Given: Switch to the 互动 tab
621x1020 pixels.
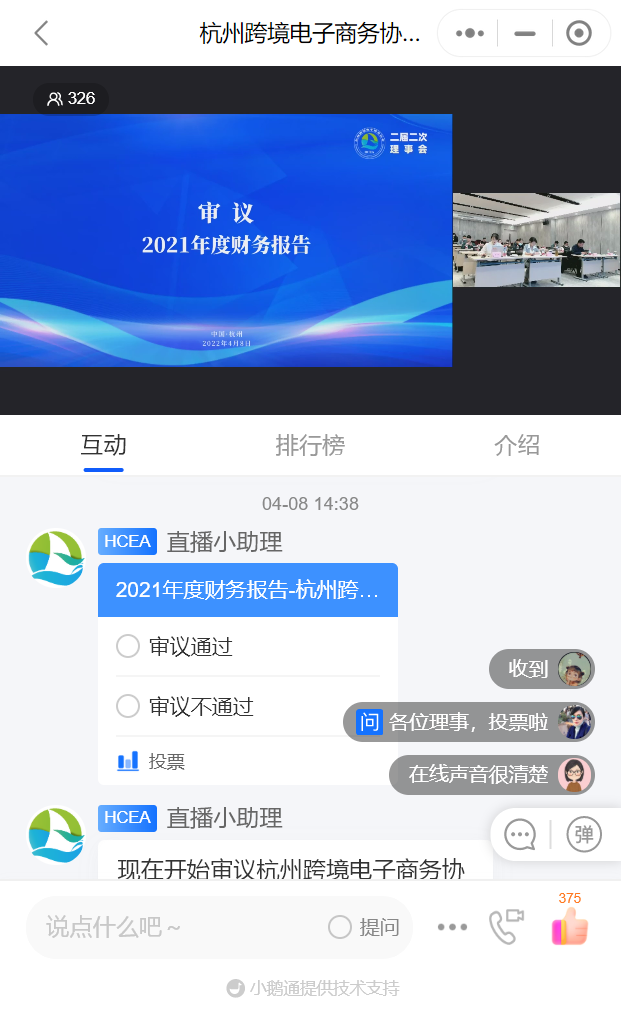Looking at the screenshot, I should click(x=103, y=445).
